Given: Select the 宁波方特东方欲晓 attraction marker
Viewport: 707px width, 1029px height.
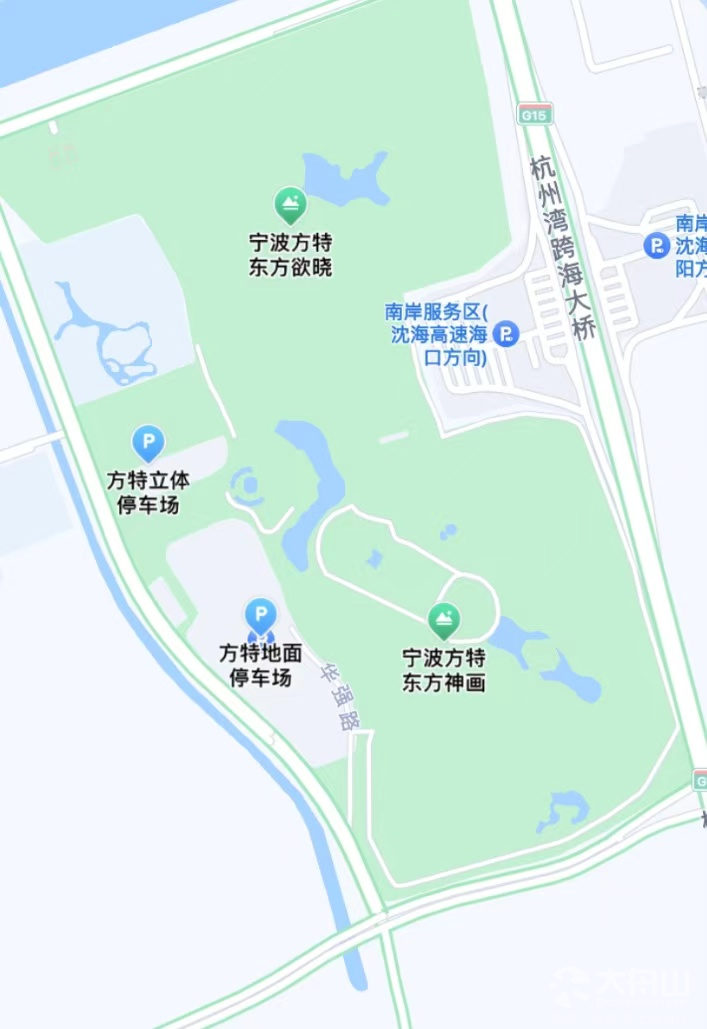Looking at the screenshot, I should (x=290, y=207).
